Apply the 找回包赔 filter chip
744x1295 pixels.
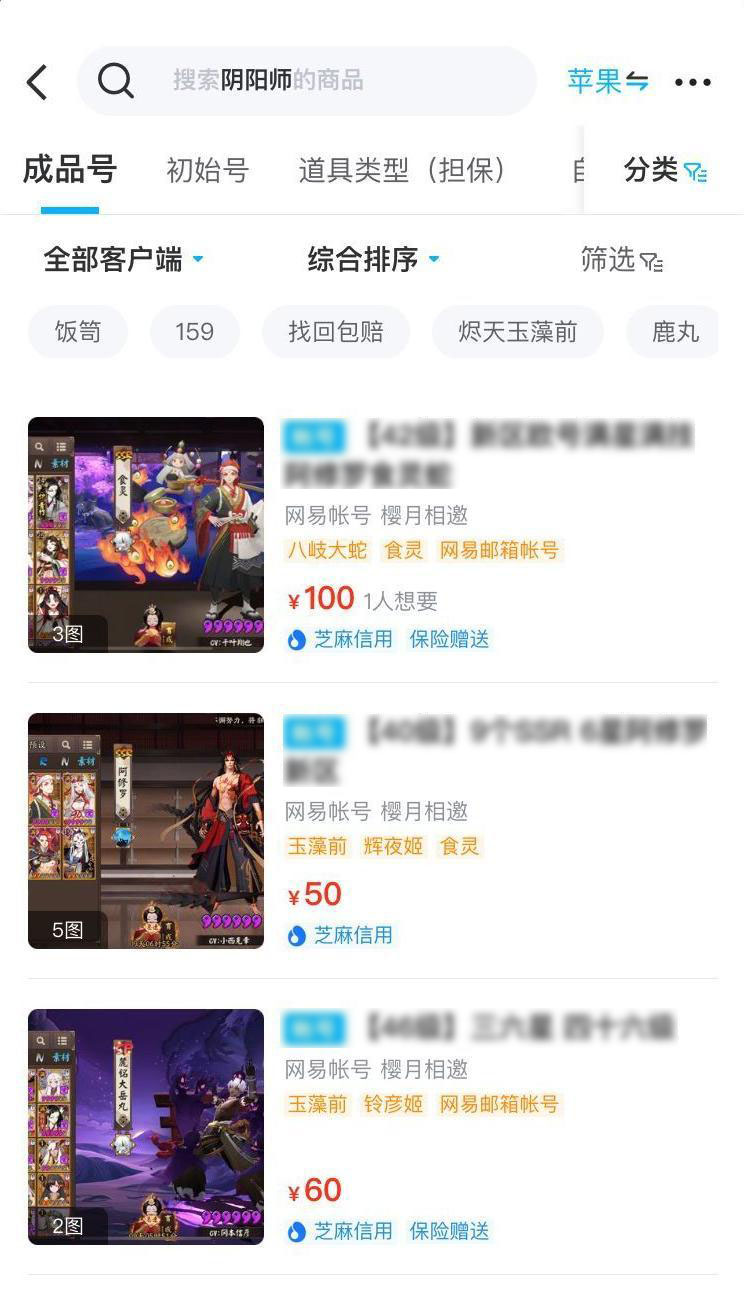click(x=335, y=332)
